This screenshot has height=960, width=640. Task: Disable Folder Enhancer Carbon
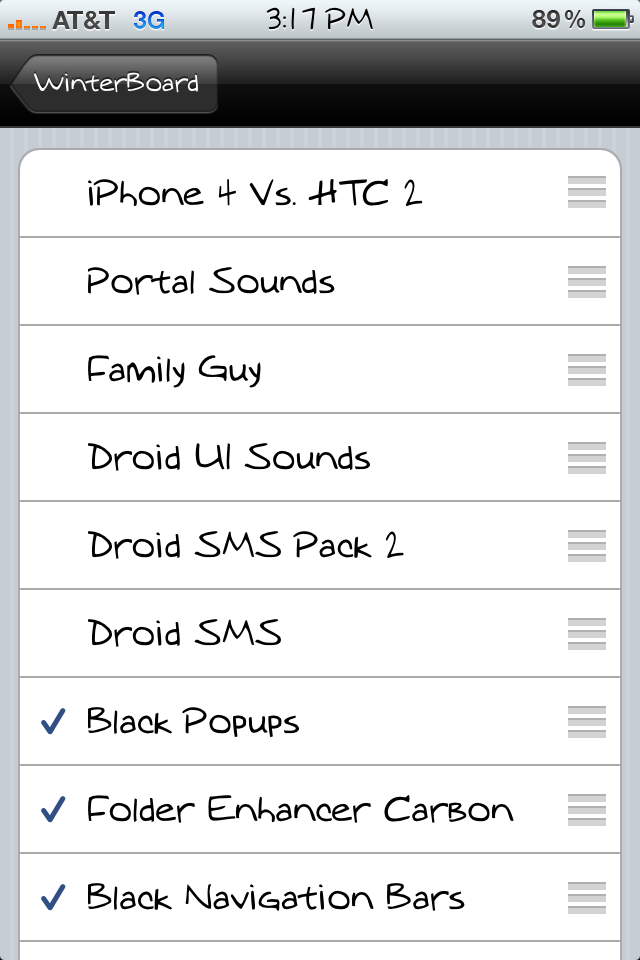pyautogui.click(x=299, y=809)
